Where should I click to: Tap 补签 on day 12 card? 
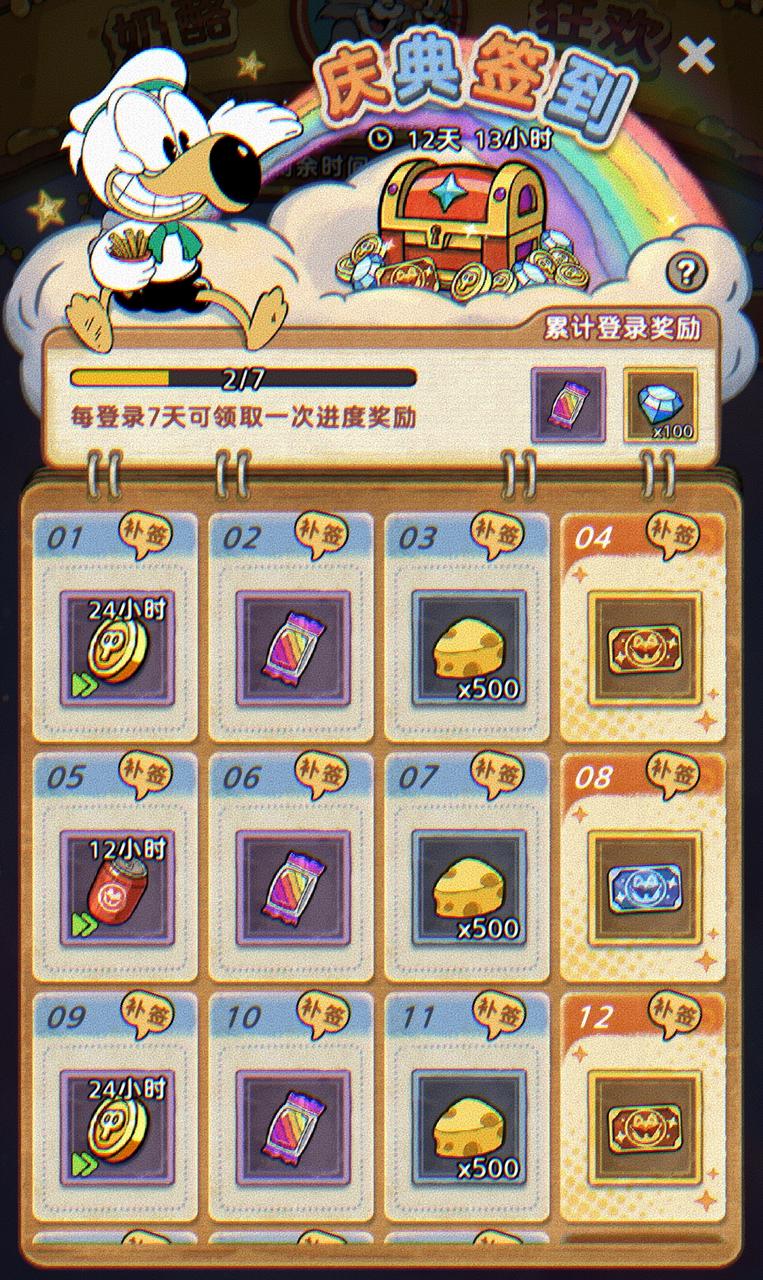point(673,1011)
